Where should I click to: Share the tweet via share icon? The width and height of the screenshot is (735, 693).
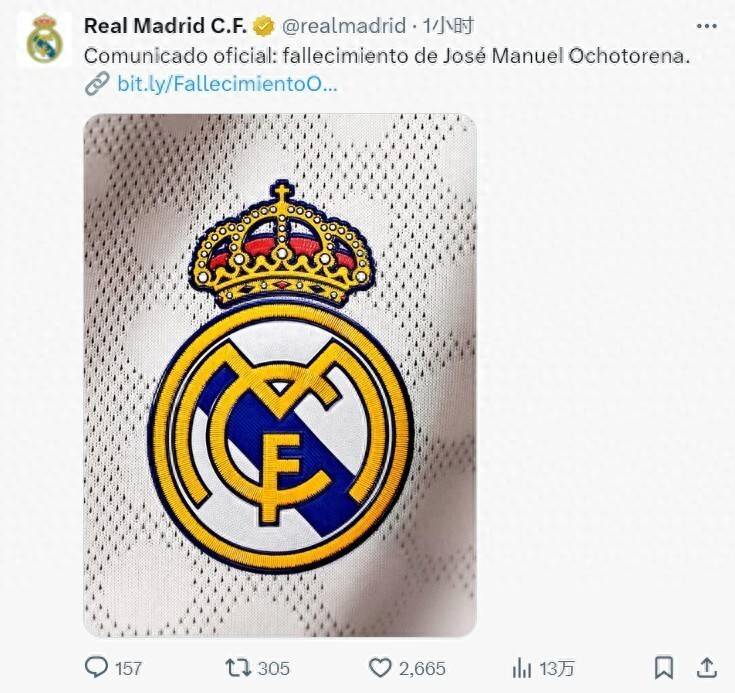[706, 667]
